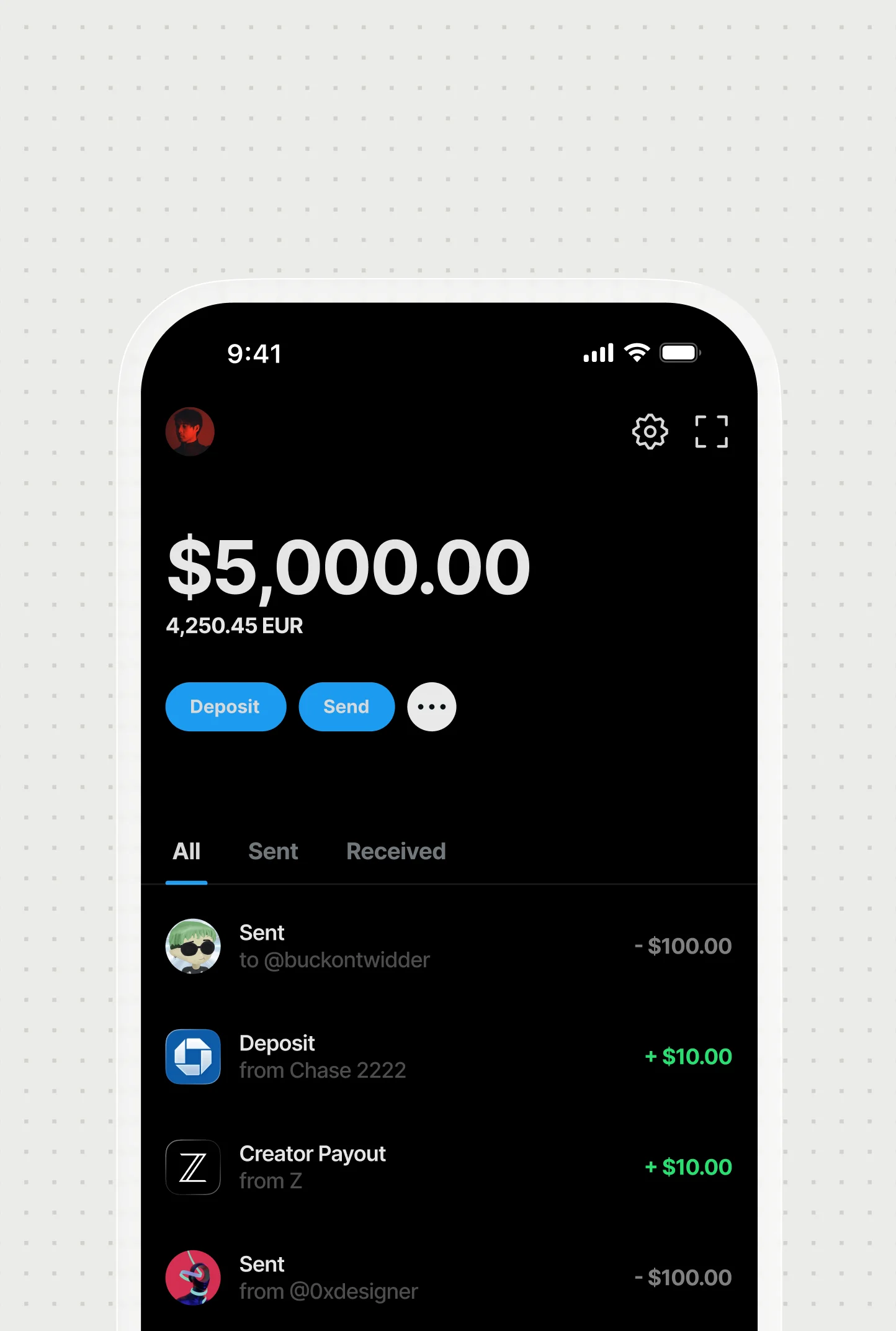896x1331 pixels.
Task: Select the All tab
Action: (x=186, y=851)
